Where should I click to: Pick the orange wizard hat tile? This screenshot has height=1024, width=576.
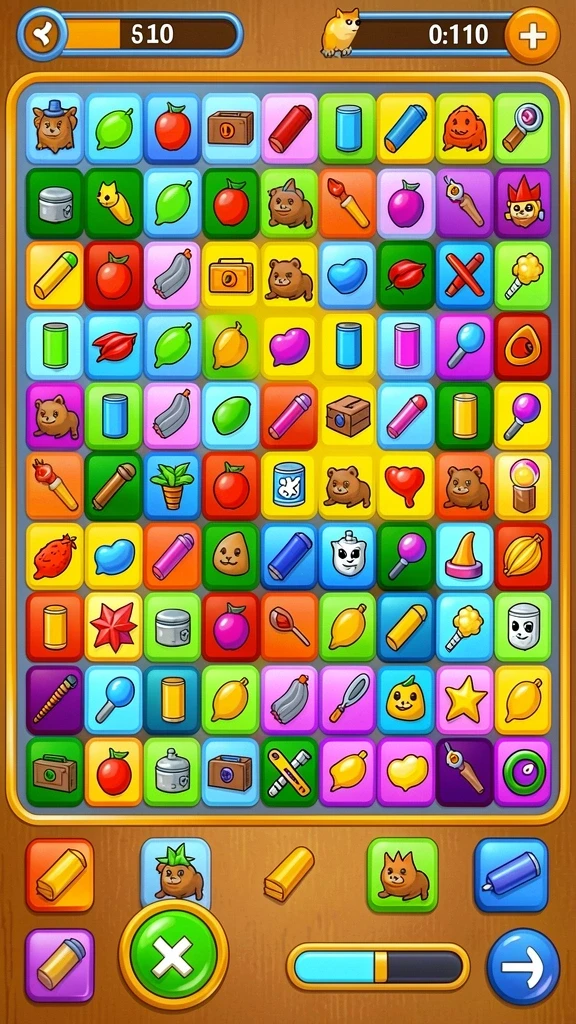coord(464,556)
